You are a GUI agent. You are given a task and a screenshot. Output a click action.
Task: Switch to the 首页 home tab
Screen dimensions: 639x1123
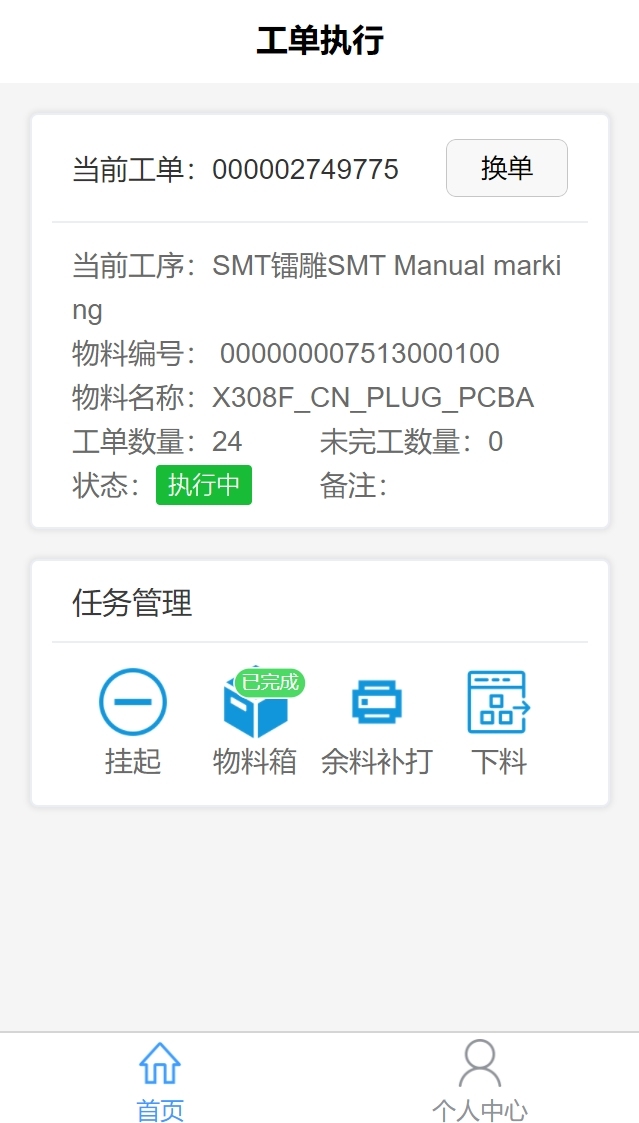[160, 1080]
